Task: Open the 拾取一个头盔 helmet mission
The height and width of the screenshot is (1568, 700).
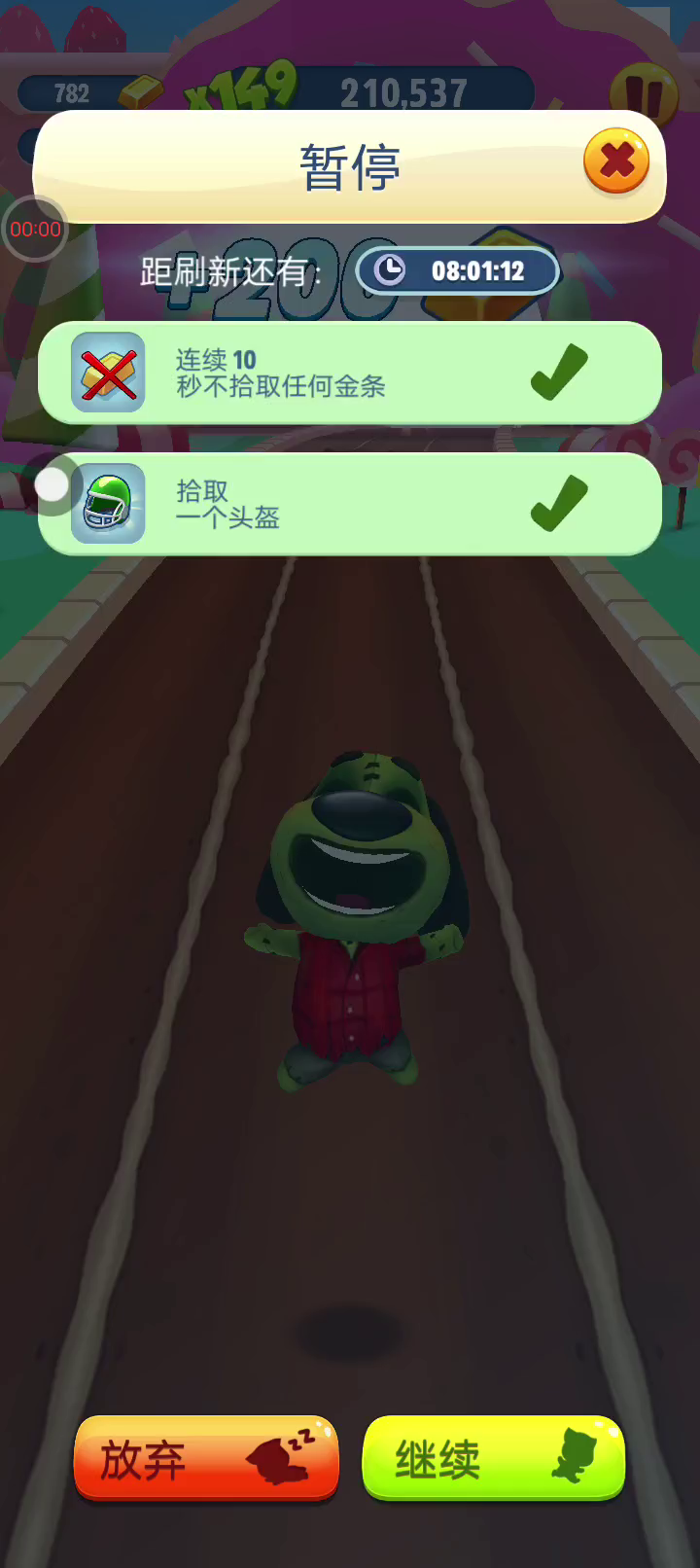Action: (x=350, y=504)
